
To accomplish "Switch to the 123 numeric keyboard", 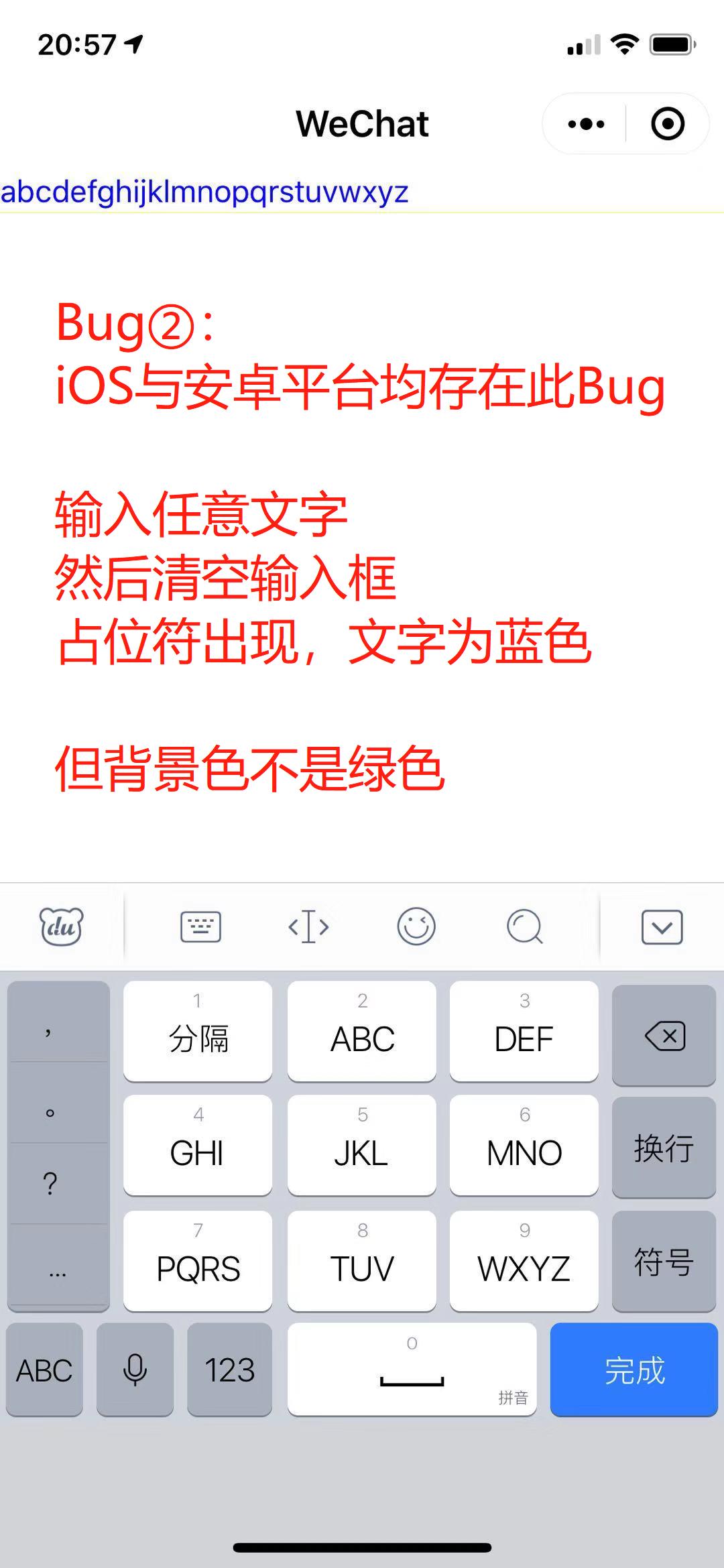I will point(230,1370).
